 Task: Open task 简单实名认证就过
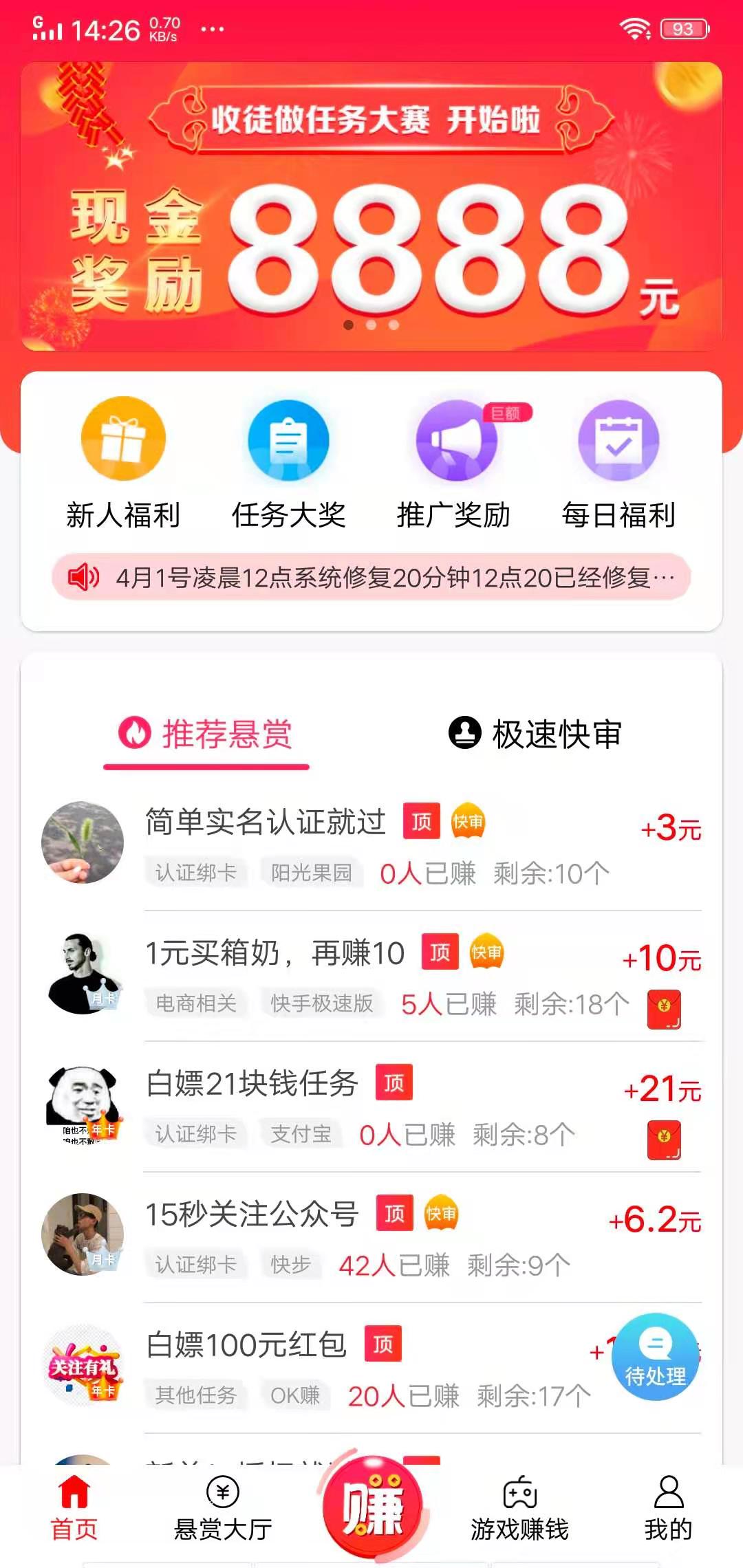(265, 822)
